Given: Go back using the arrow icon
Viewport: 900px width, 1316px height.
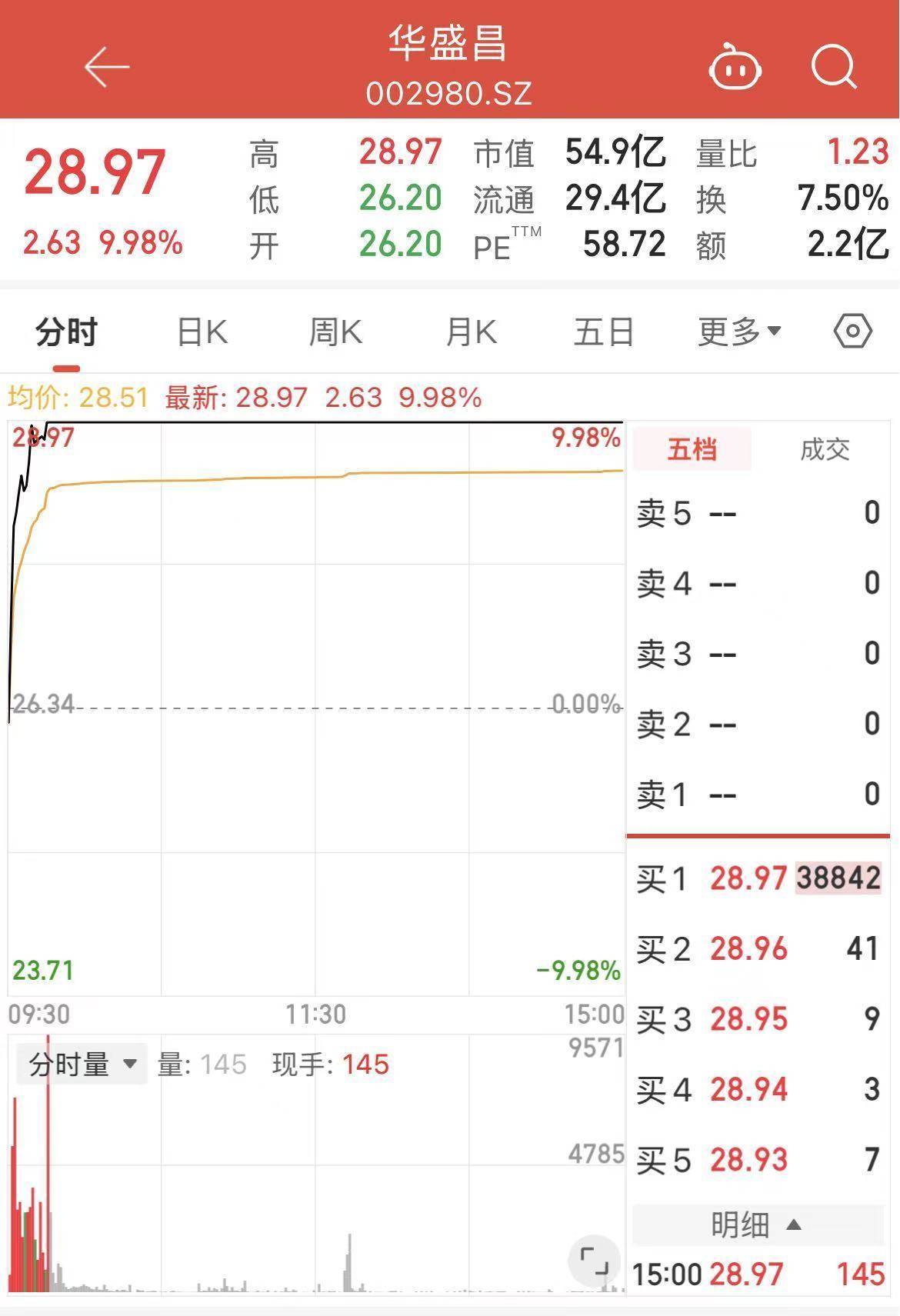Looking at the screenshot, I should (106, 68).
